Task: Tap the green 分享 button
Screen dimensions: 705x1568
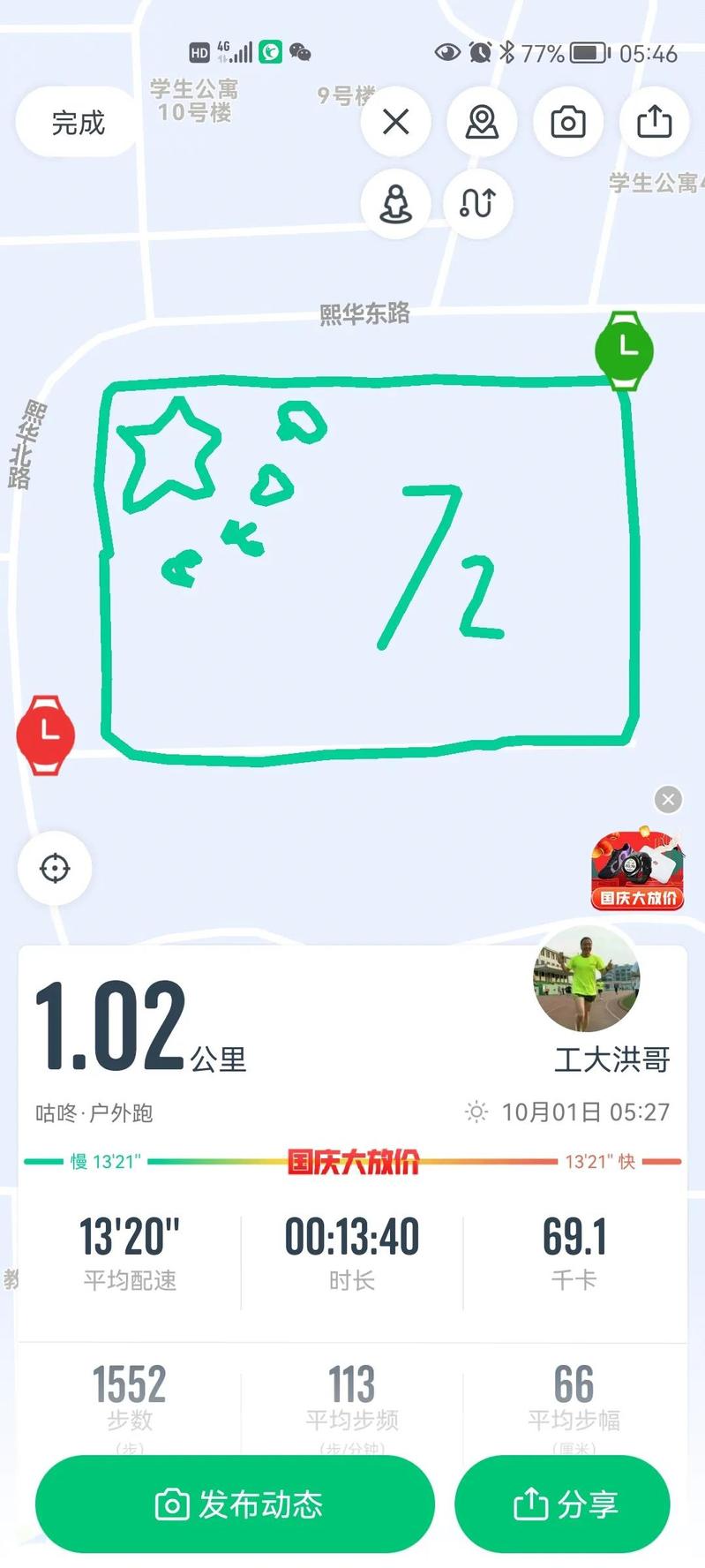Action: coord(563,1504)
